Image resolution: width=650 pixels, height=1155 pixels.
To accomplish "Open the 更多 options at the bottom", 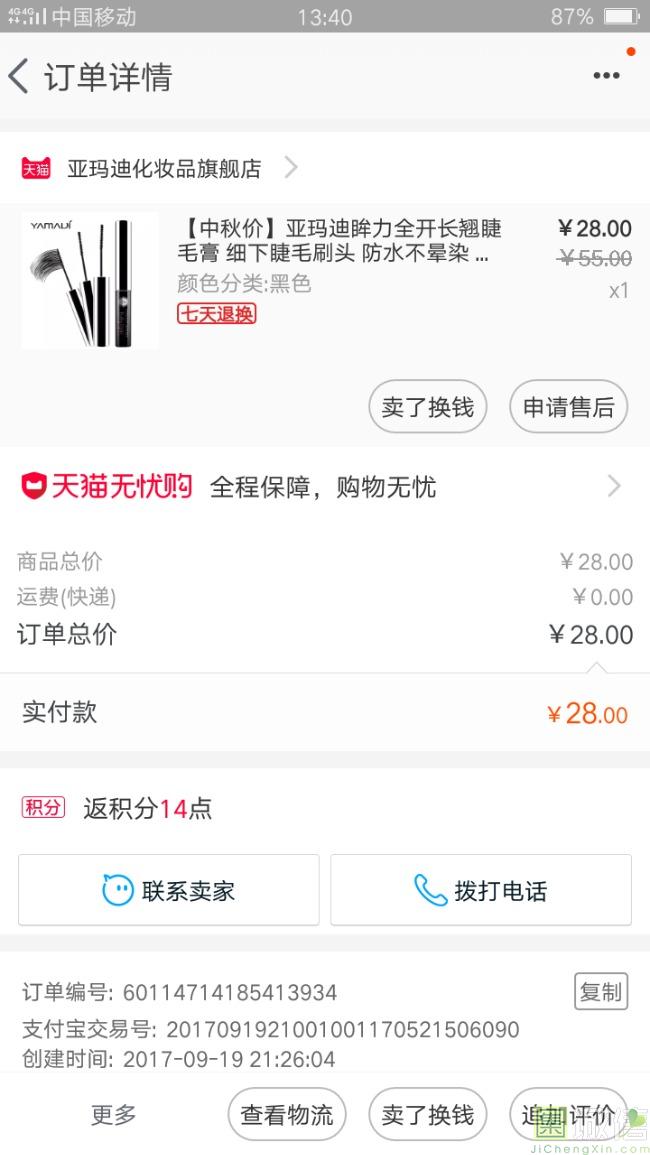I will (x=114, y=1114).
